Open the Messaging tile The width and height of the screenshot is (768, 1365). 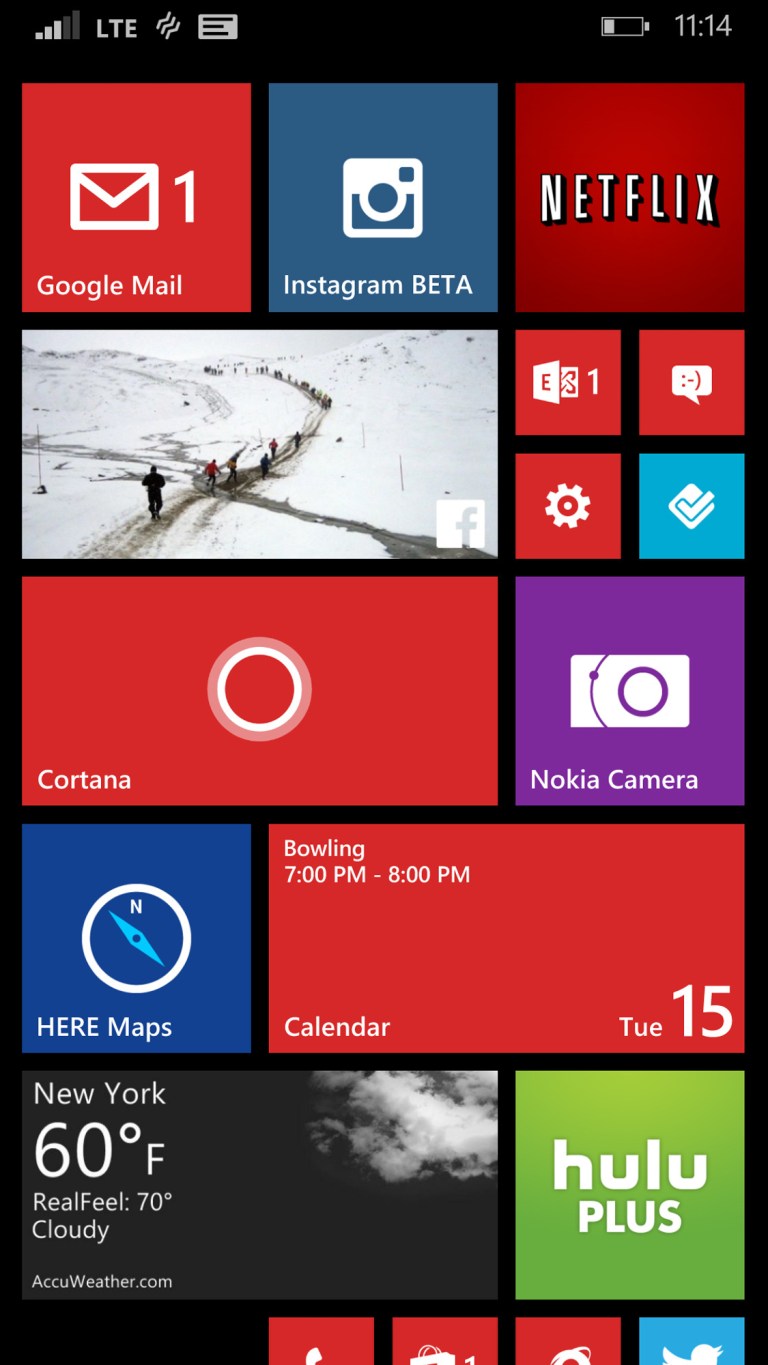691,382
